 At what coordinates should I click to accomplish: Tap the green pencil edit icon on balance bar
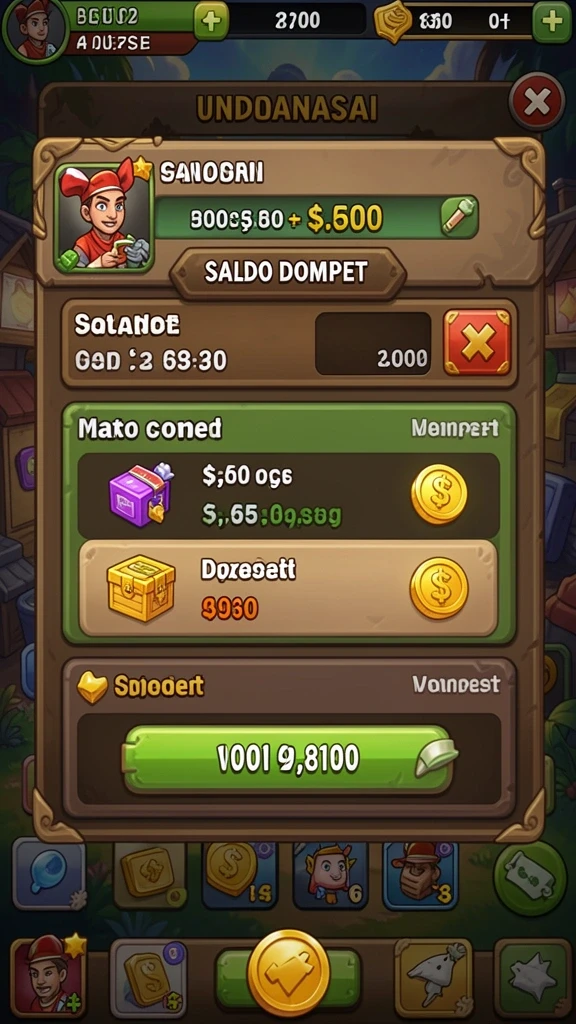[x=459, y=217]
